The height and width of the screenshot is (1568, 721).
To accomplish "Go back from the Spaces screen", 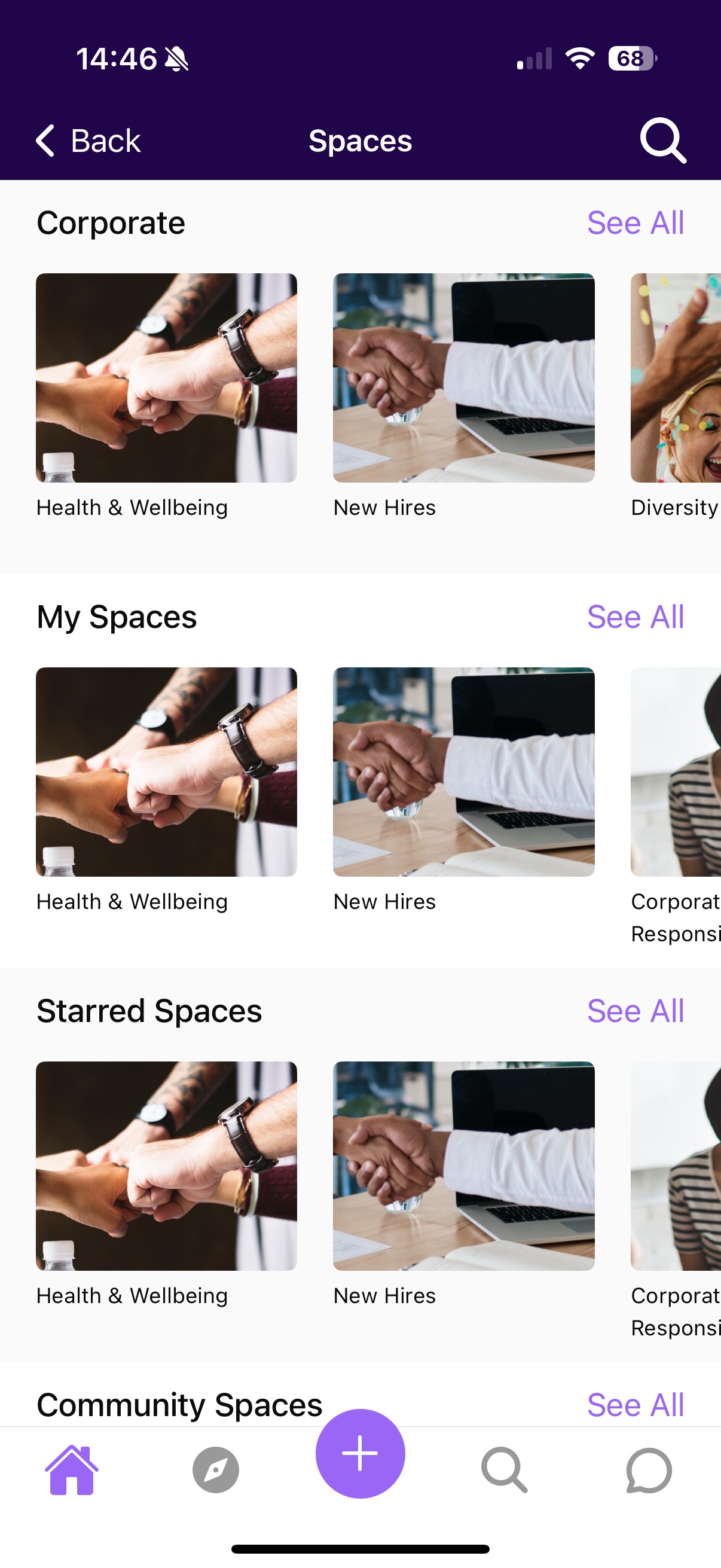I will [x=88, y=141].
